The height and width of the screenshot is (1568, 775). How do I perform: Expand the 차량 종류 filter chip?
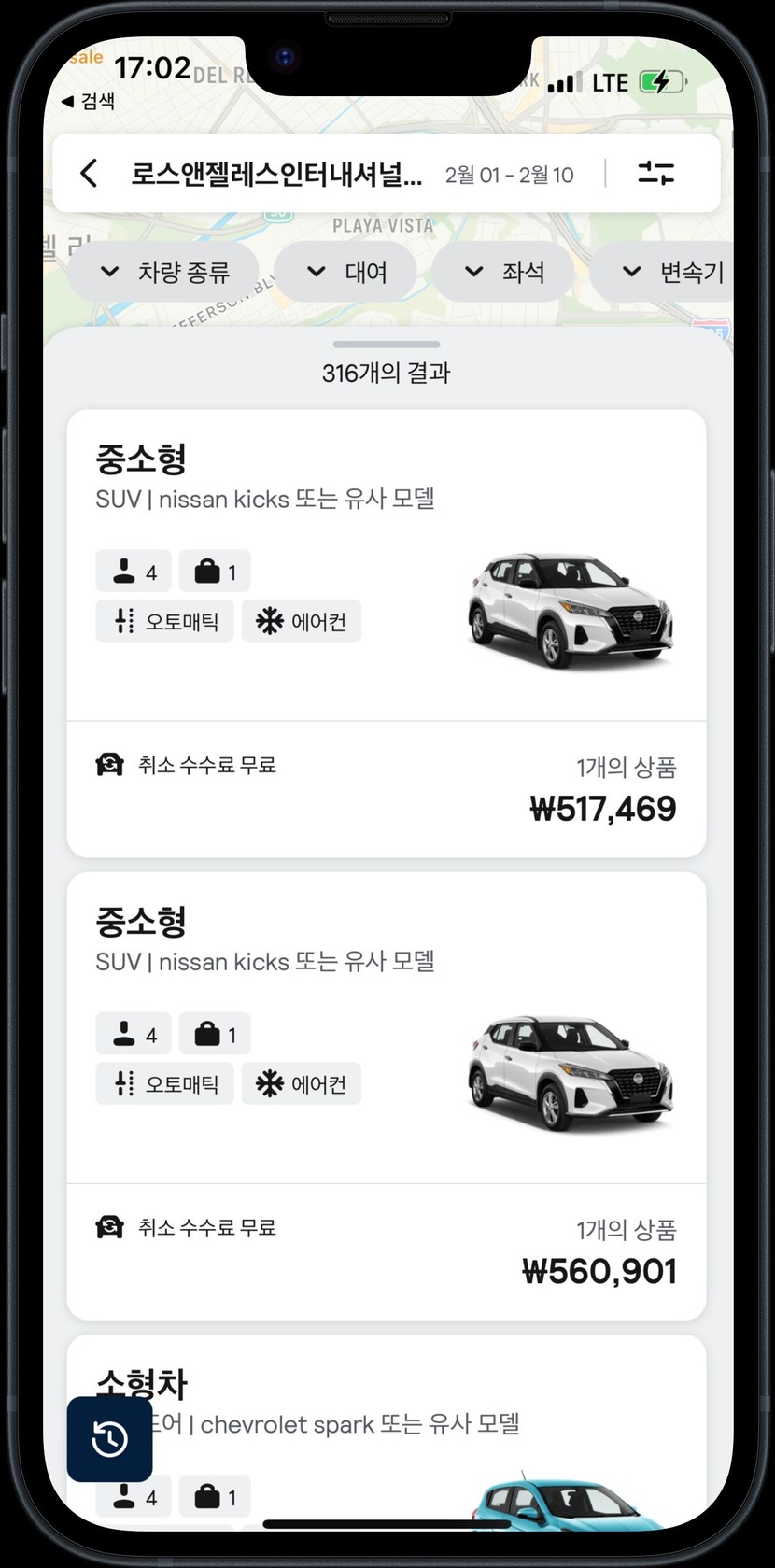click(163, 273)
